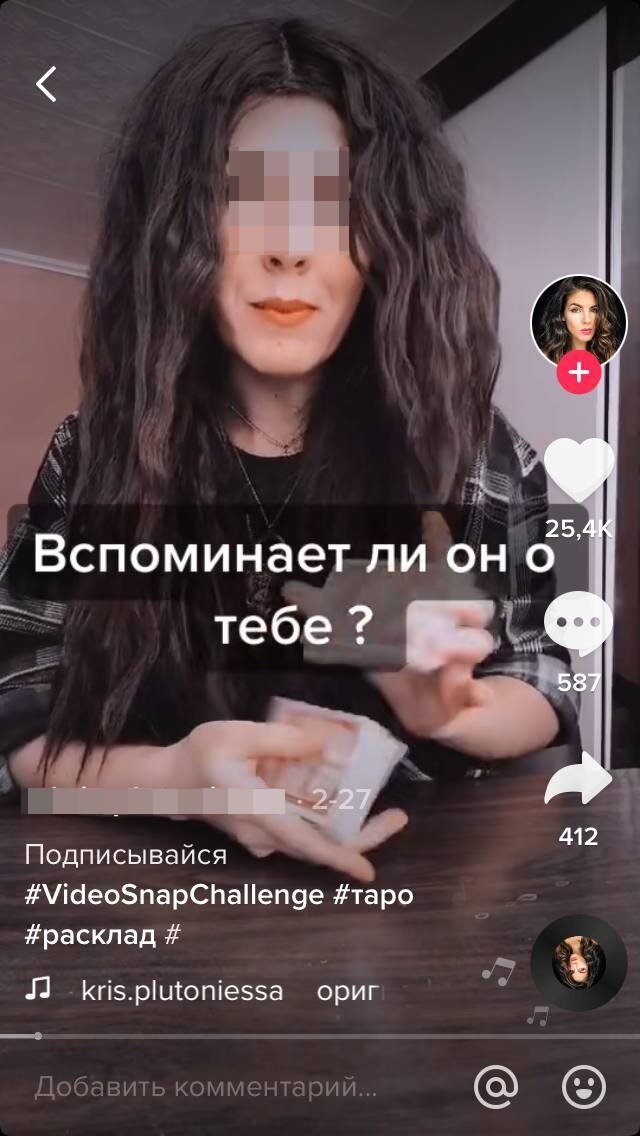Go back with the top-left arrow

[x=46, y=84]
